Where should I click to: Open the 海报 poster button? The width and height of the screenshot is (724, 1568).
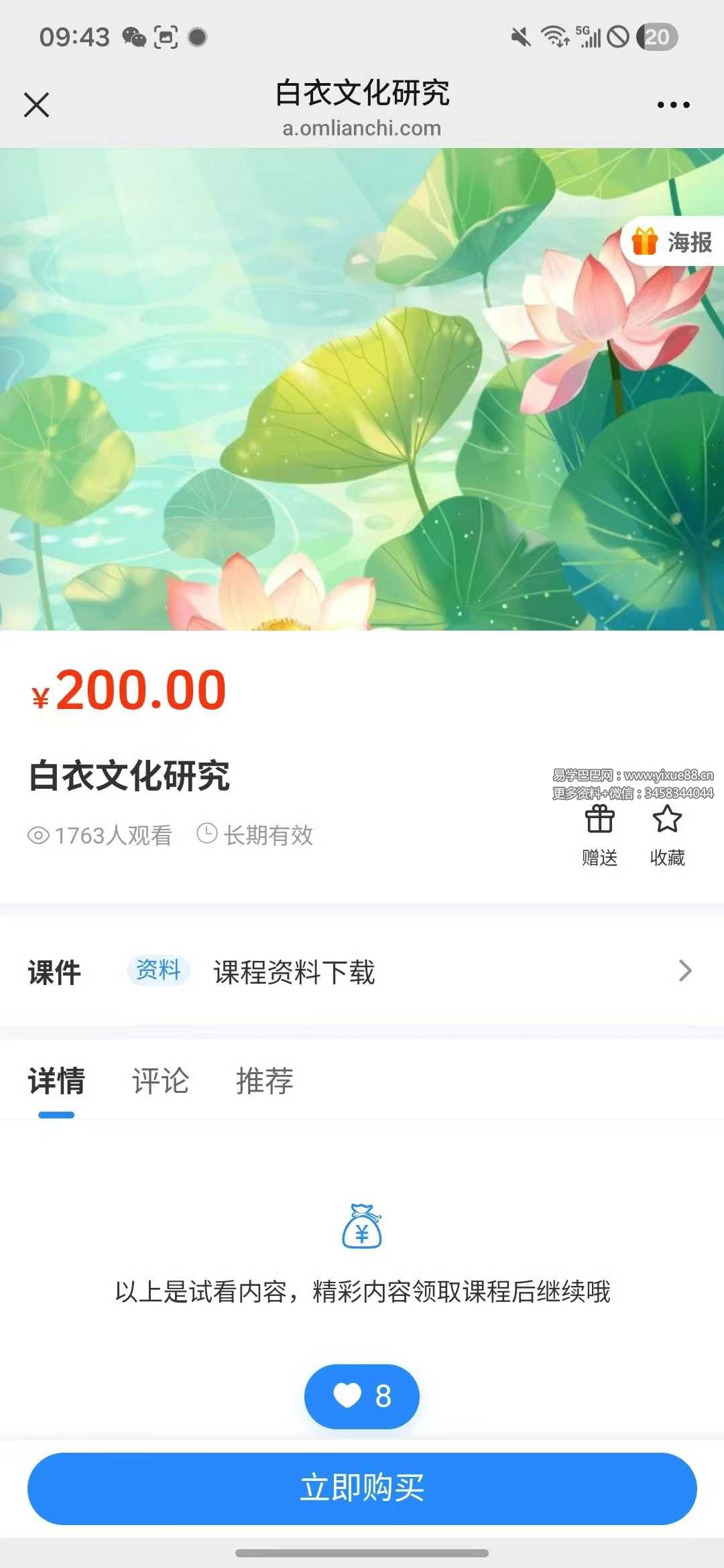point(673,242)
